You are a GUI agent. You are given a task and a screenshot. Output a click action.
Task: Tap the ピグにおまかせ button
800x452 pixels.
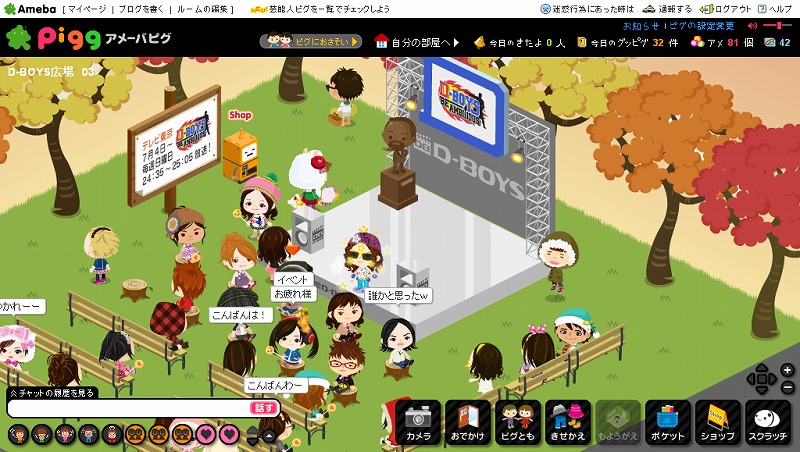(x=311, y=42)
